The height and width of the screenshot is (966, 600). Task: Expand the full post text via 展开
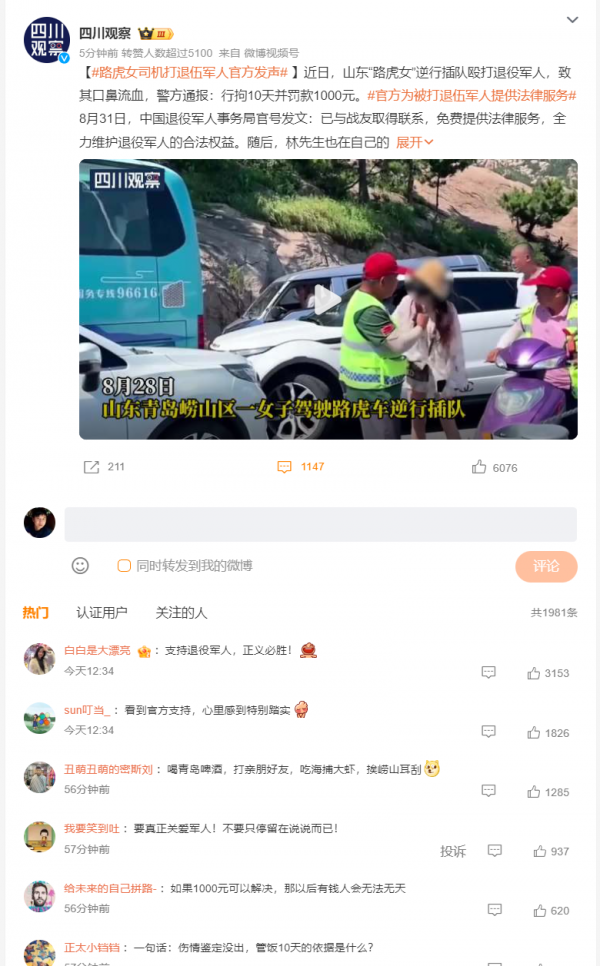[x=415, y=142]
